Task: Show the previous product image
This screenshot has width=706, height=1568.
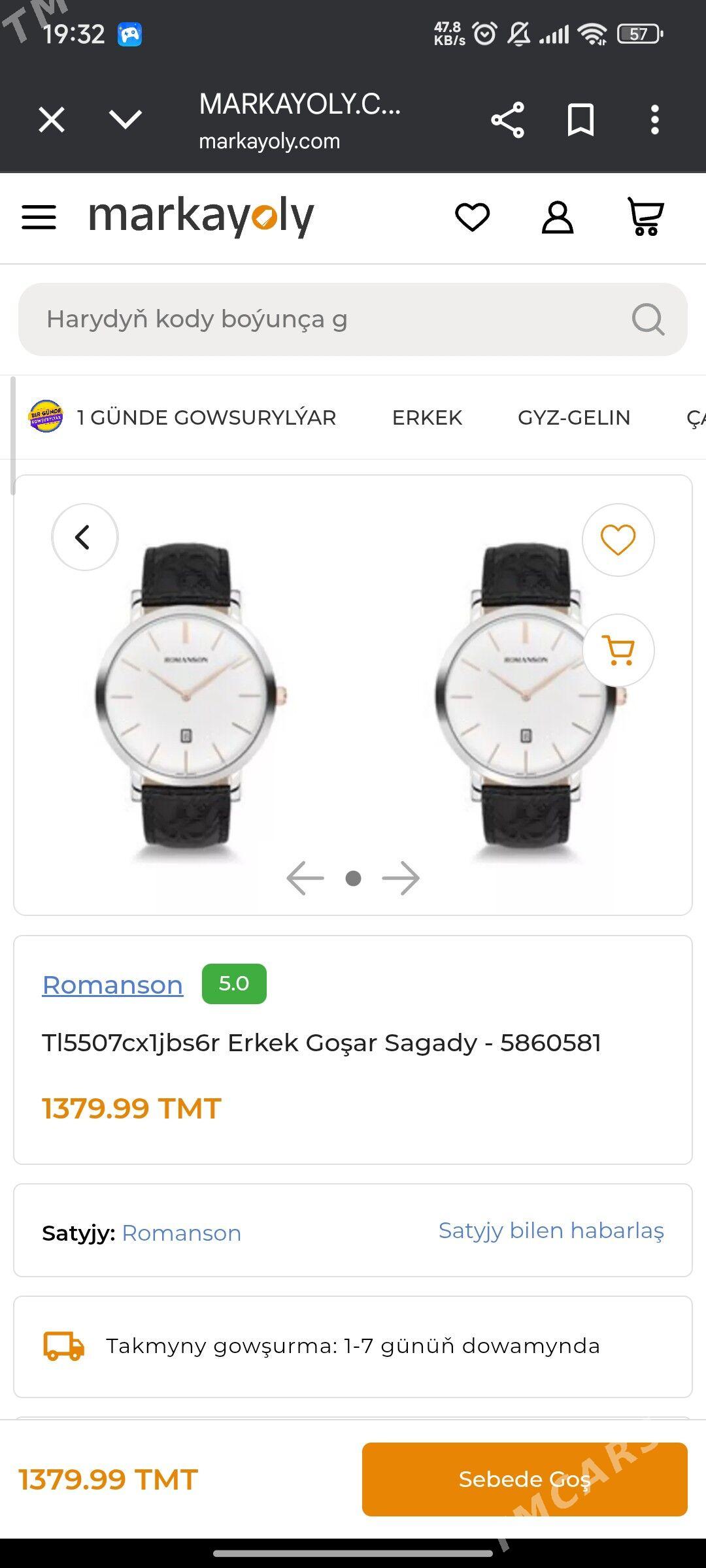Action: [x=305, y=878]
